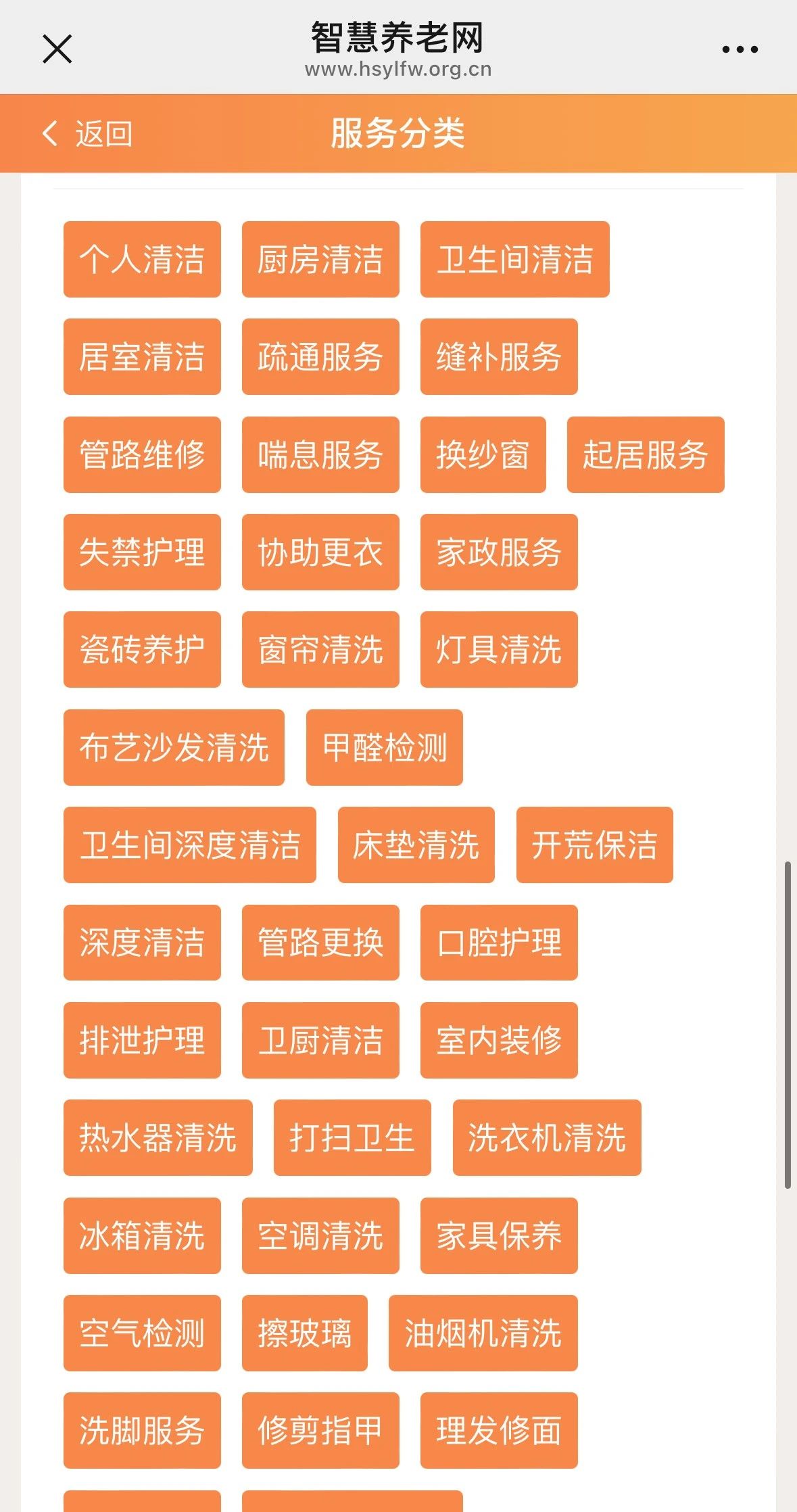Select 热水器清洗 service

[x=158, y=1137]
